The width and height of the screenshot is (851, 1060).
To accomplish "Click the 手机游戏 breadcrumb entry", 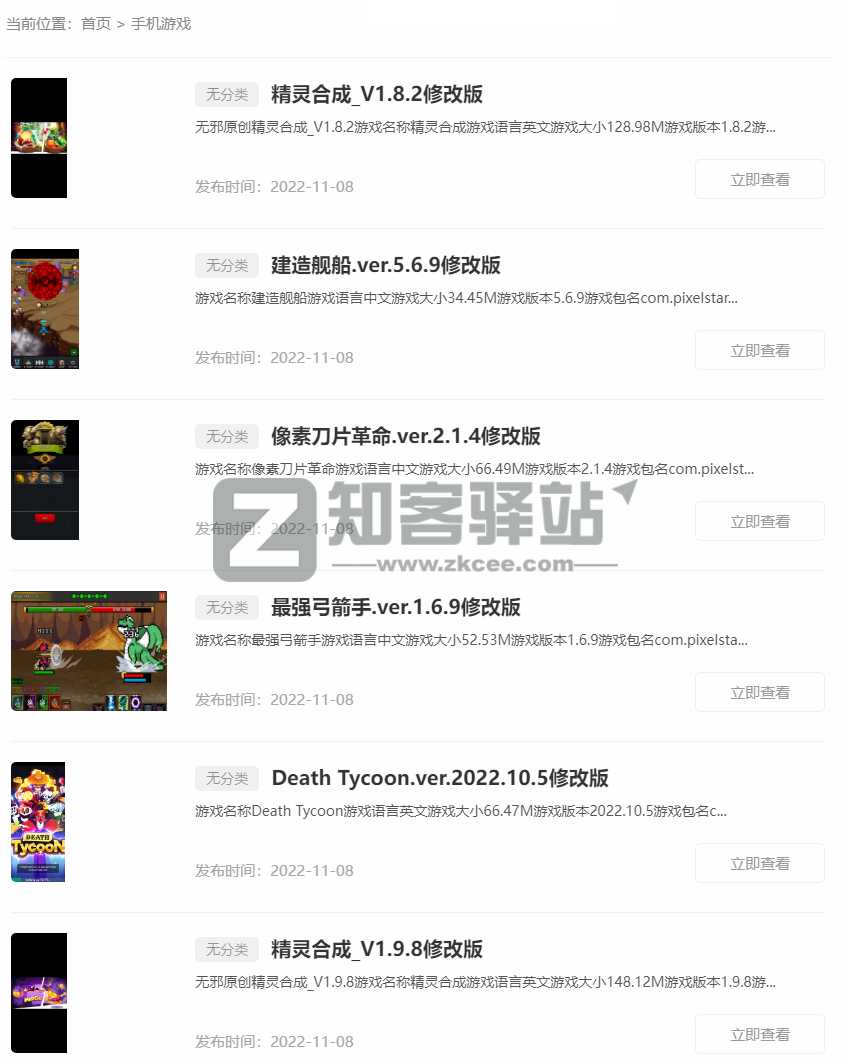I will point(158,24).
